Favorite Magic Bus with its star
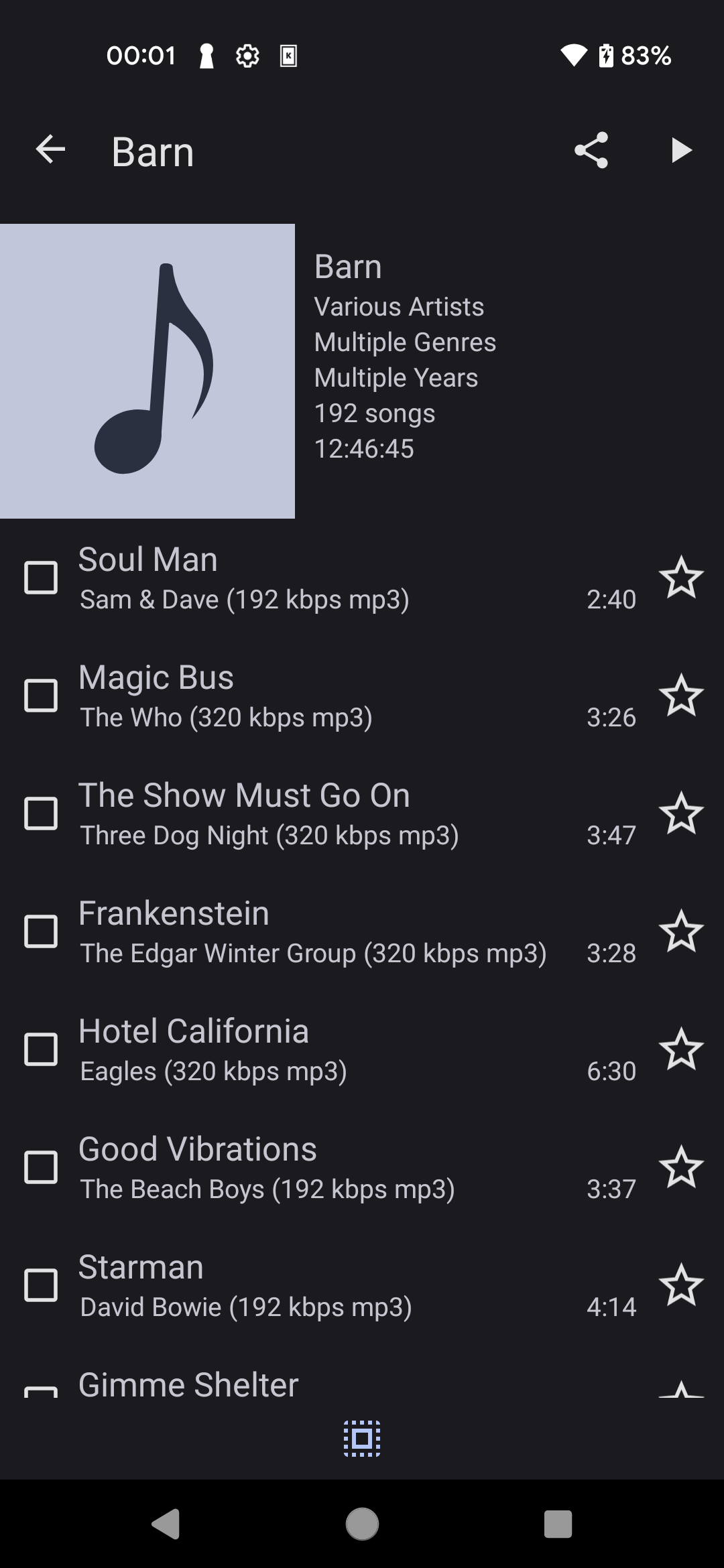This screenshot has height=1568, width=724. (681, 696)
